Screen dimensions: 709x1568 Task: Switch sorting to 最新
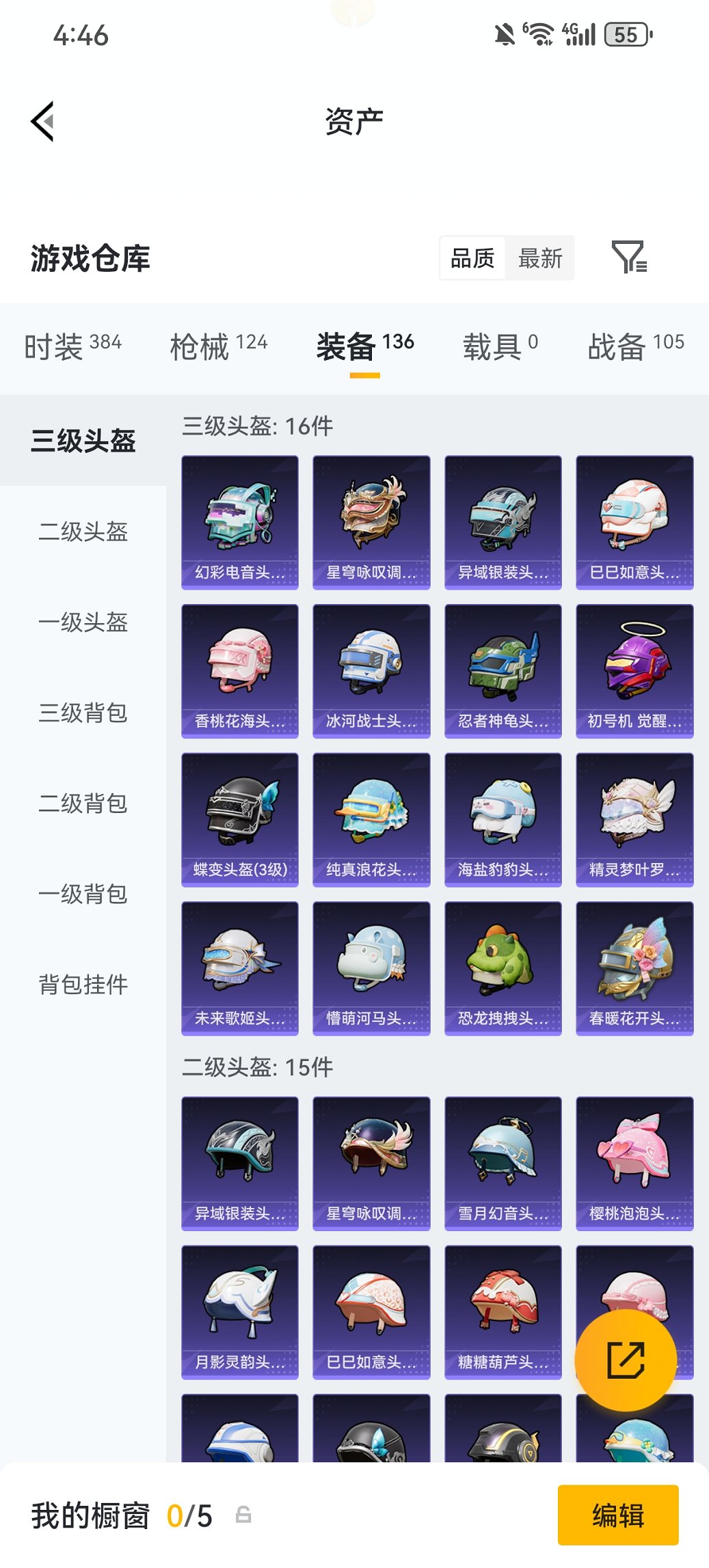click(x=541, y=258)
